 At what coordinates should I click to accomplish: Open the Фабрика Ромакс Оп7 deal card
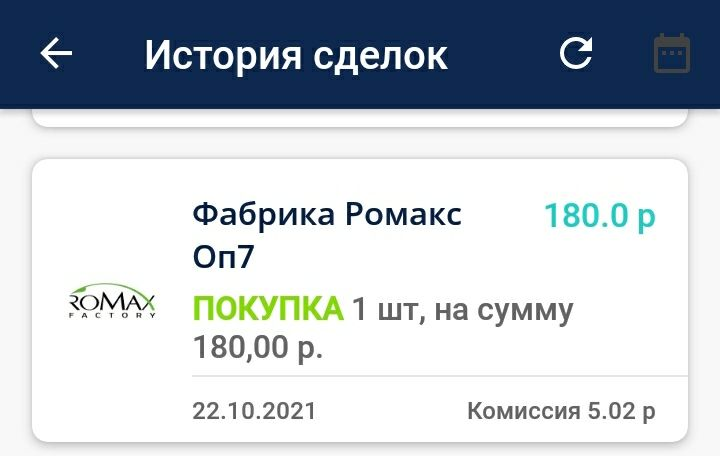point(360,300)
